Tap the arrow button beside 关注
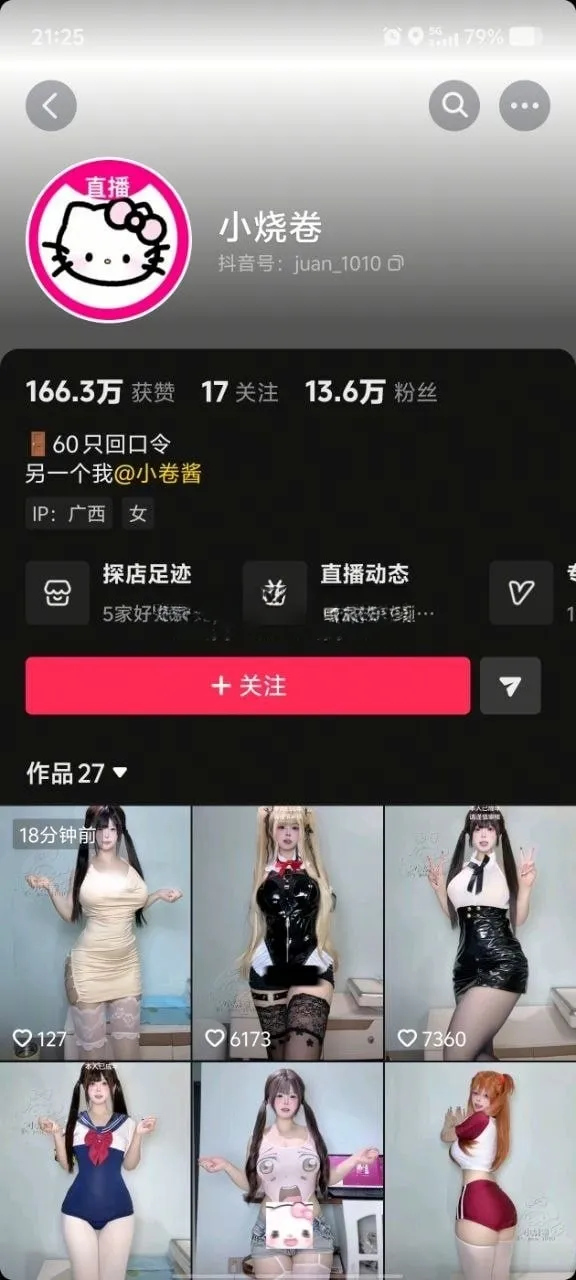 [x=510, y=686]
